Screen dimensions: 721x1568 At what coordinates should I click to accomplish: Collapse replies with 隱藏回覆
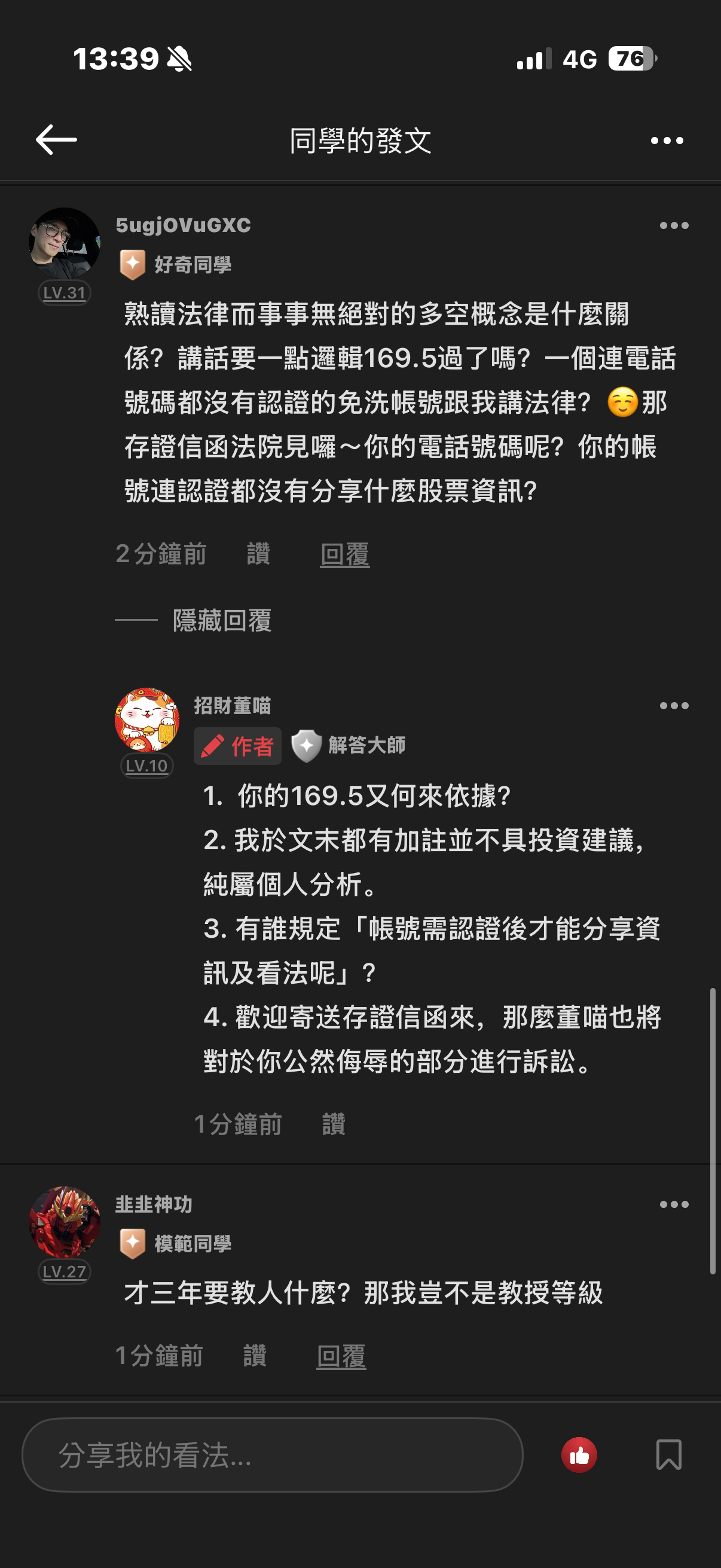pos(222,620)
